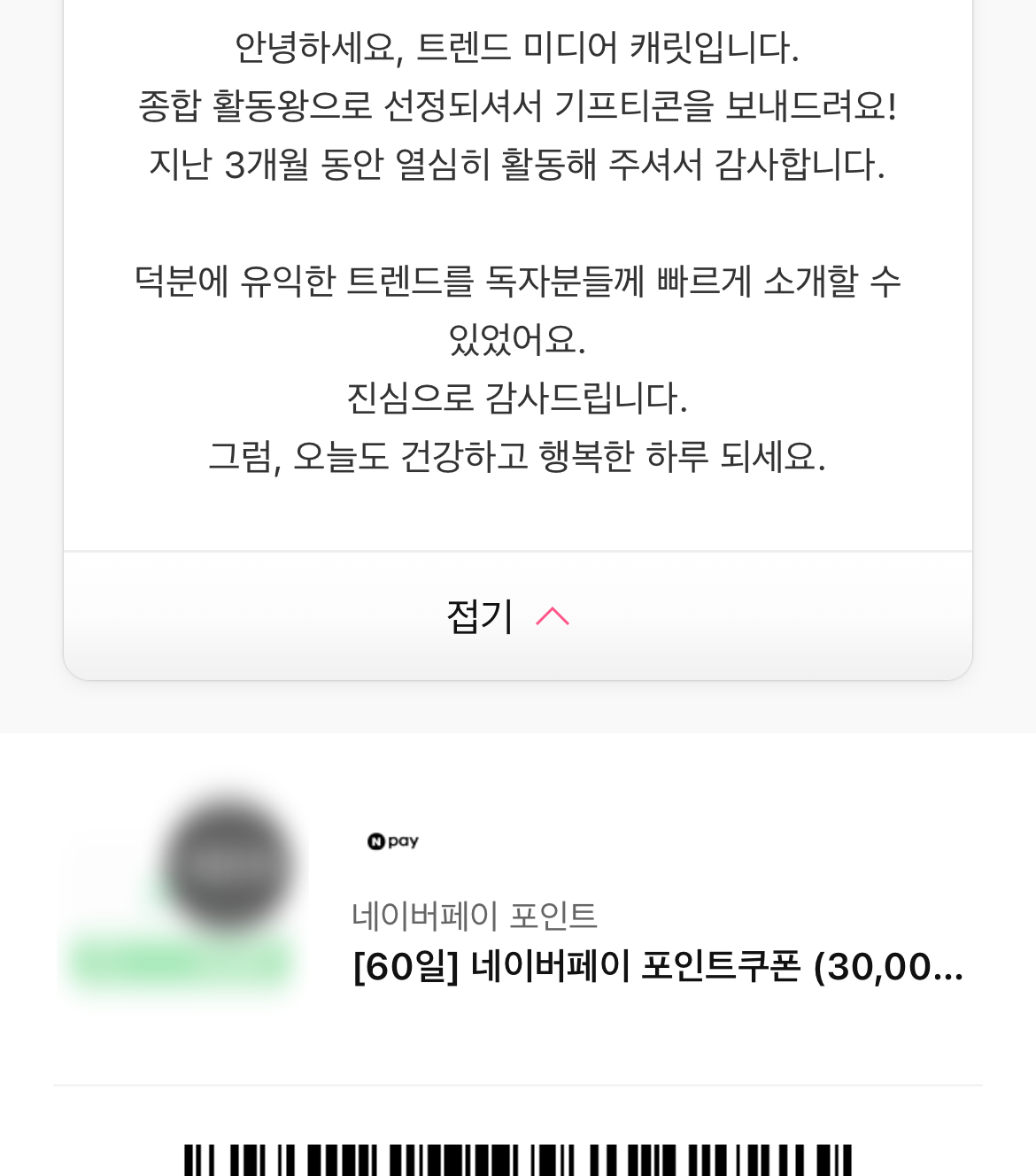Collapse the message with 접기

(508, 616)
